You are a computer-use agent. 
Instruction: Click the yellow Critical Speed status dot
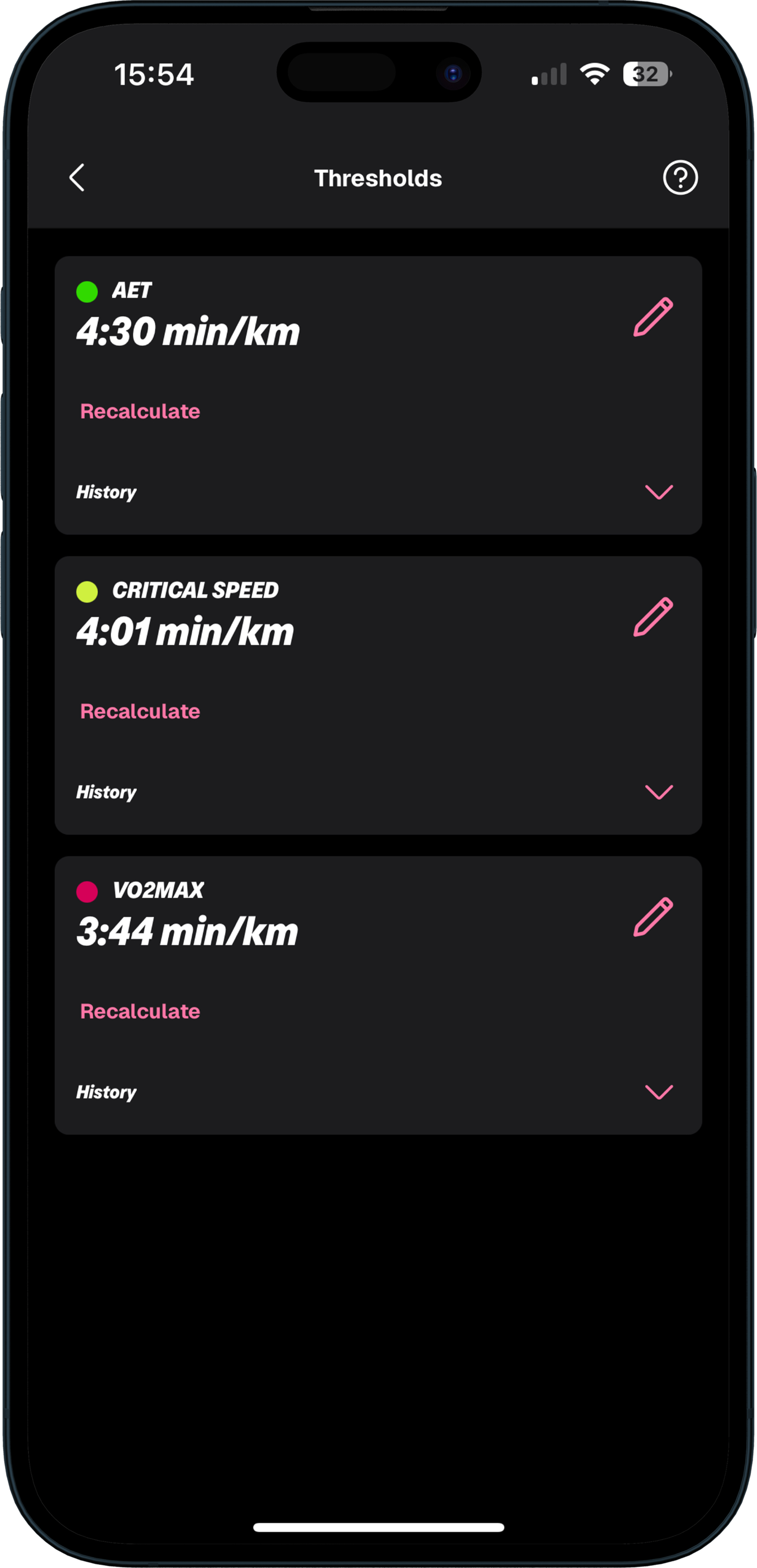click(88, 590)
